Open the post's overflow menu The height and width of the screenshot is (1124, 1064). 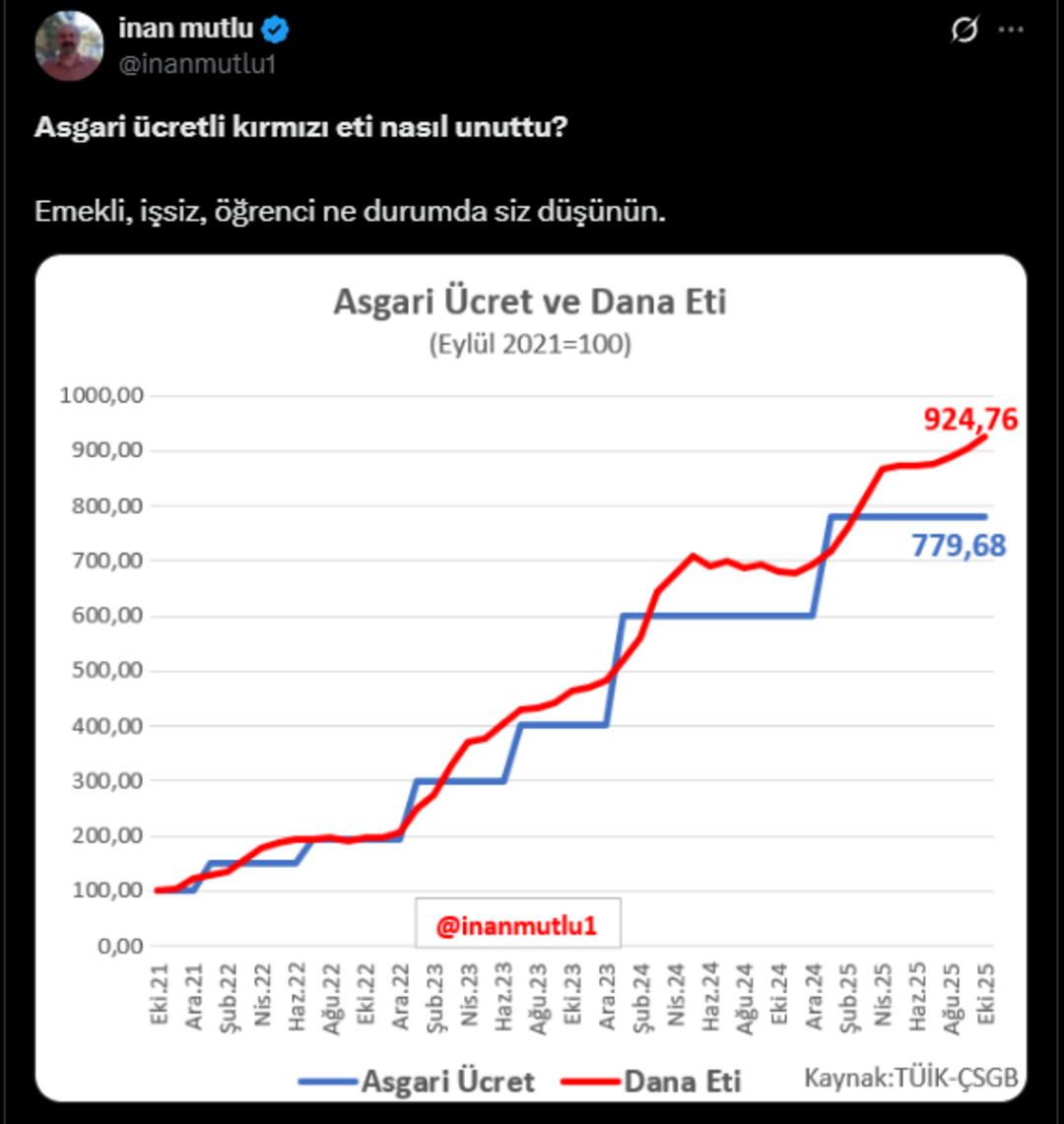1012,31
